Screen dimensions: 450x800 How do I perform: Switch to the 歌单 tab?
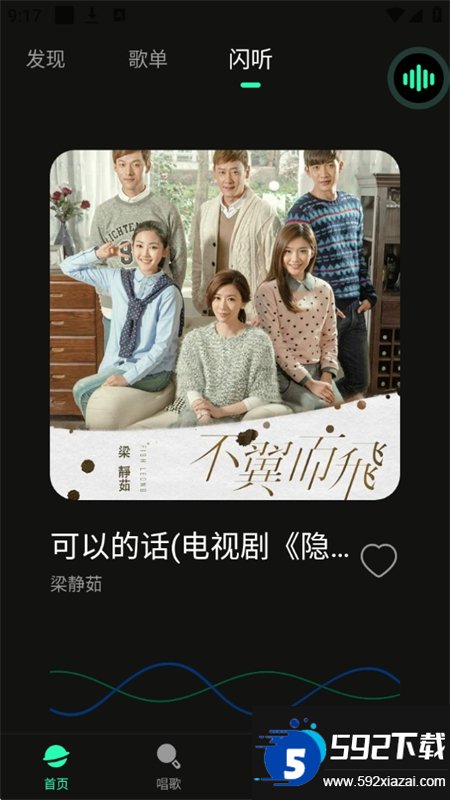[x=148, y=60]
